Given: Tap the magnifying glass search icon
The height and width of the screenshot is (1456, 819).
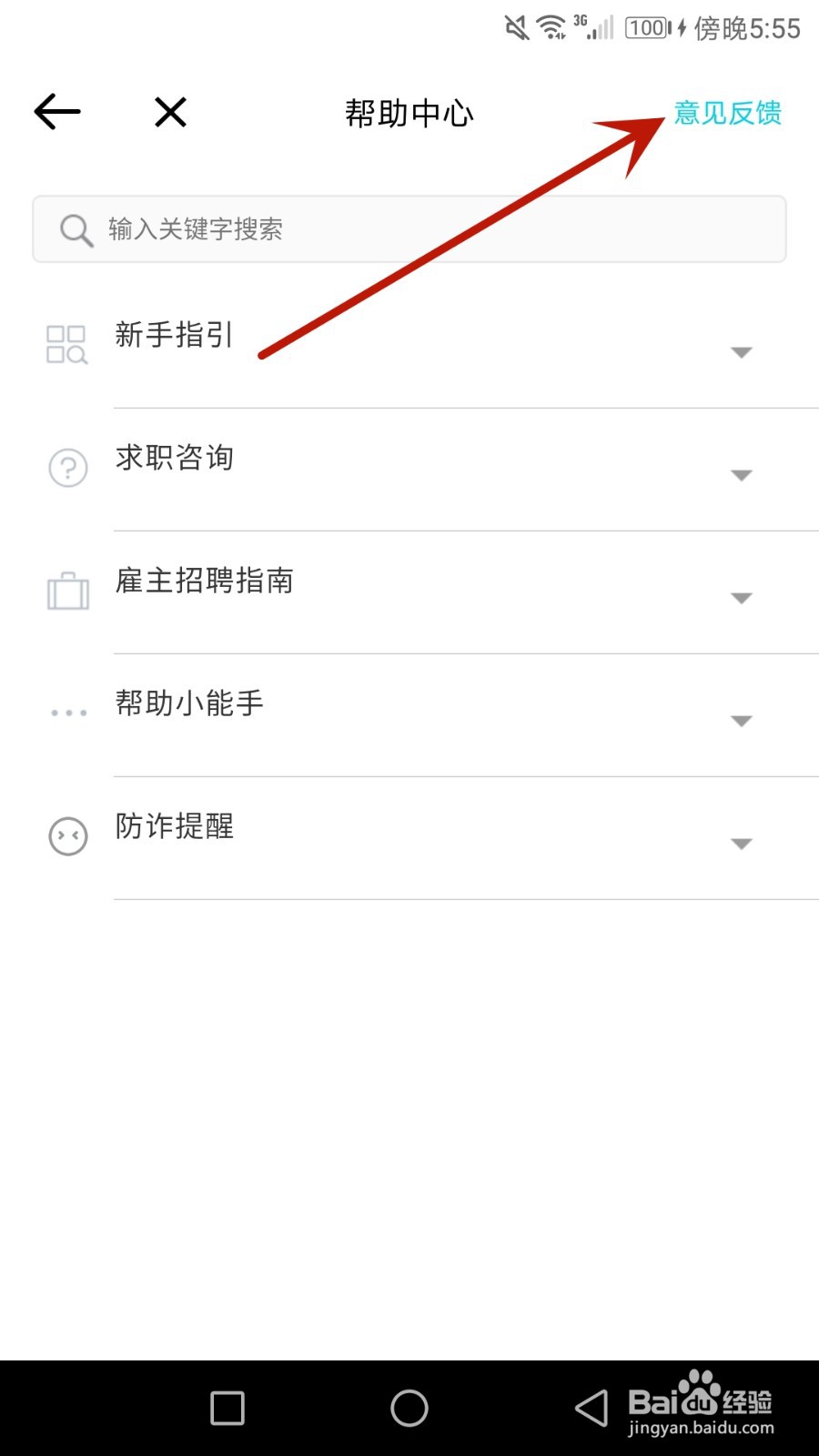Looking at the screenshot, I should 76,229.
